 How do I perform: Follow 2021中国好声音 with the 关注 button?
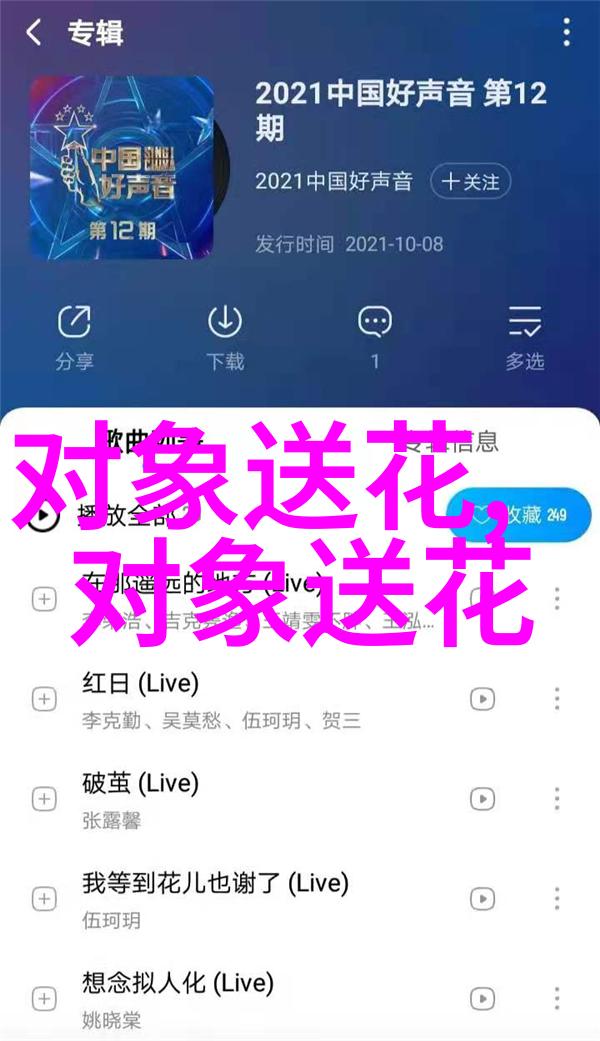pyautogui.click(x=471, y=182)
